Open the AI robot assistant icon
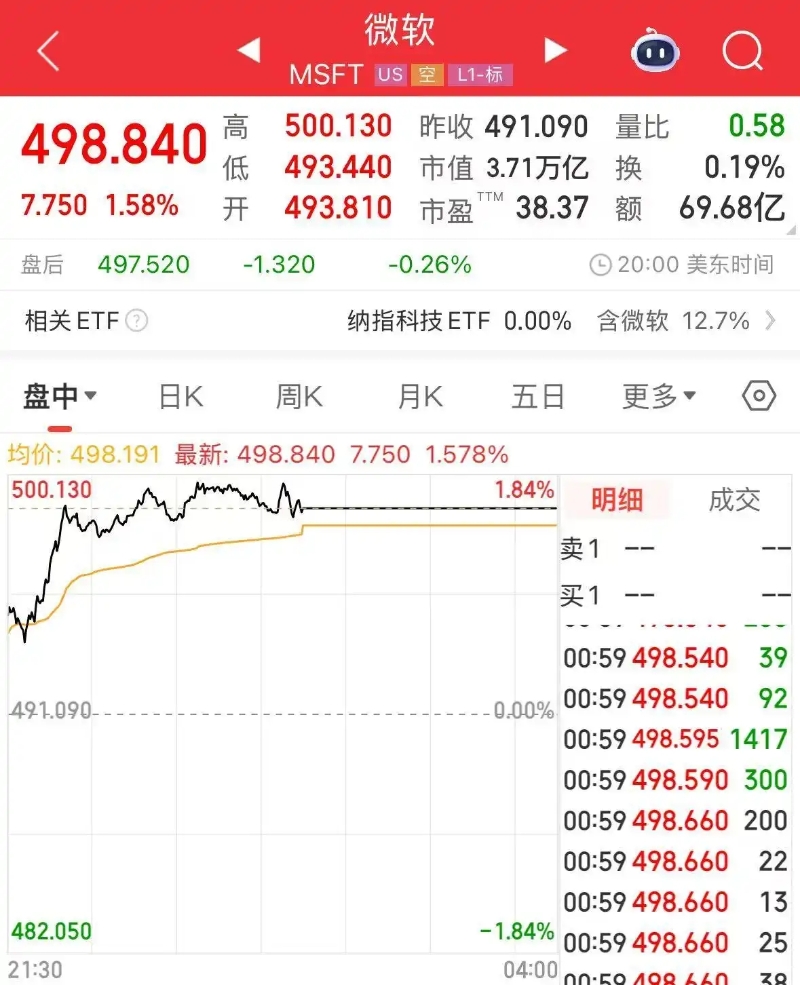 click(x=655, y=48)
